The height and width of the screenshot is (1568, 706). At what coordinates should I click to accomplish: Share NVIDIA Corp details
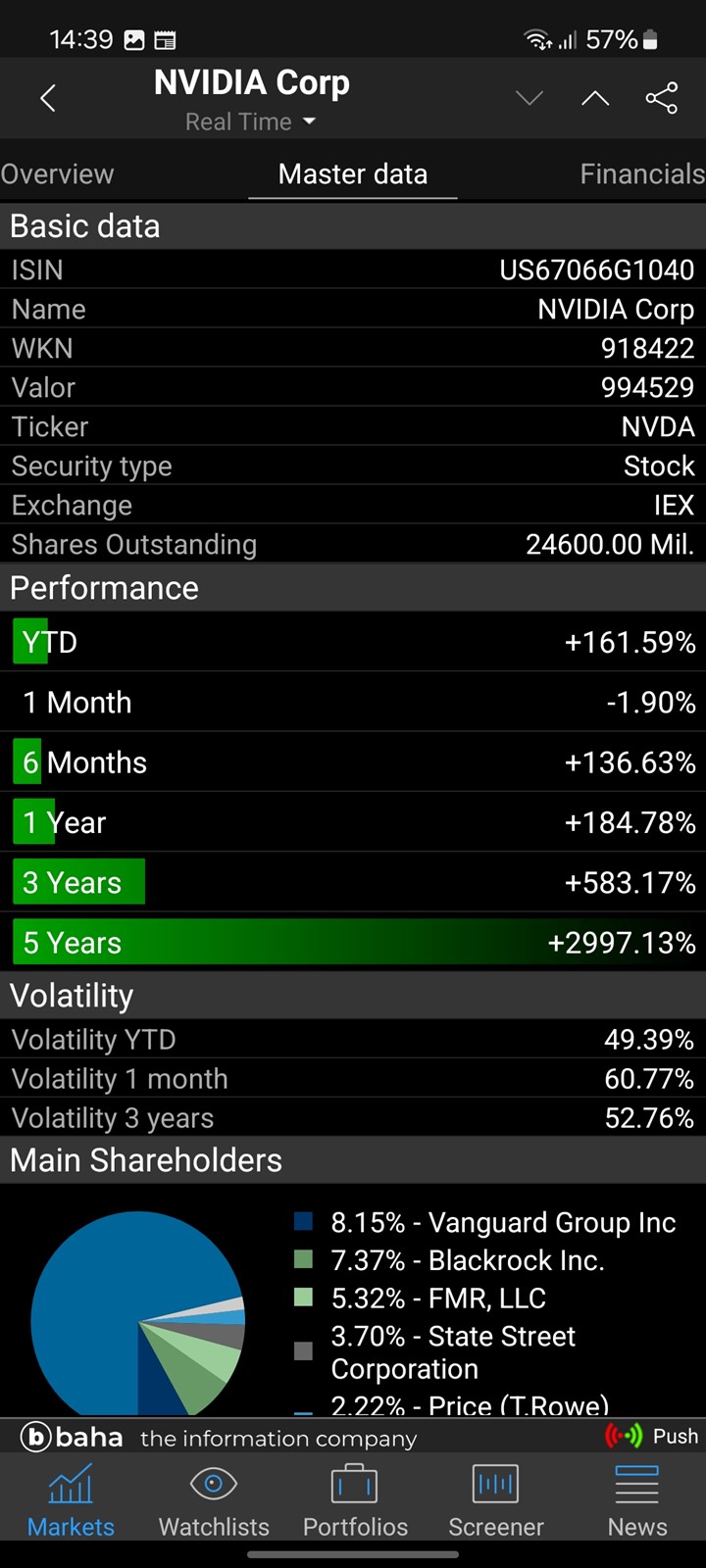[662, 98]
